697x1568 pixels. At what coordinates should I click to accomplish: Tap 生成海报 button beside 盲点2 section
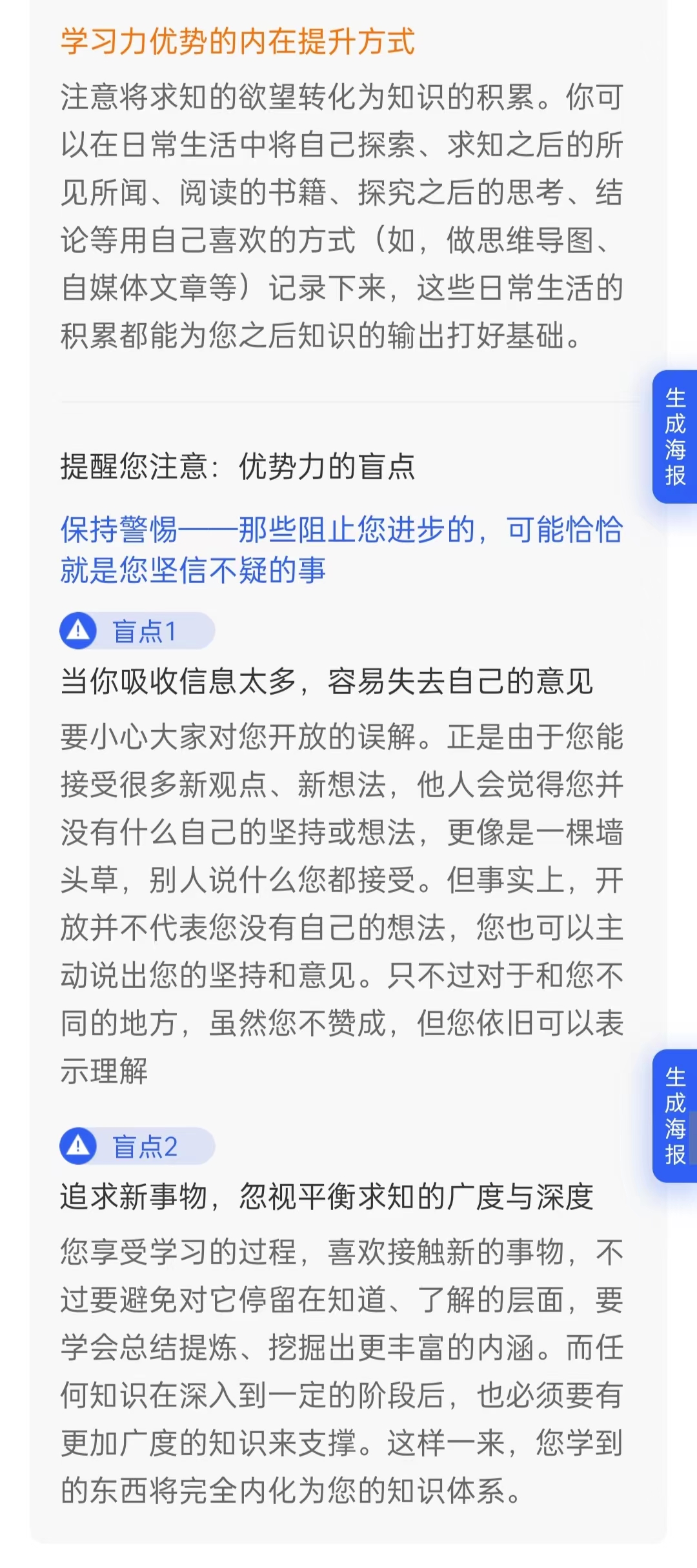(x=675, y=1116)
